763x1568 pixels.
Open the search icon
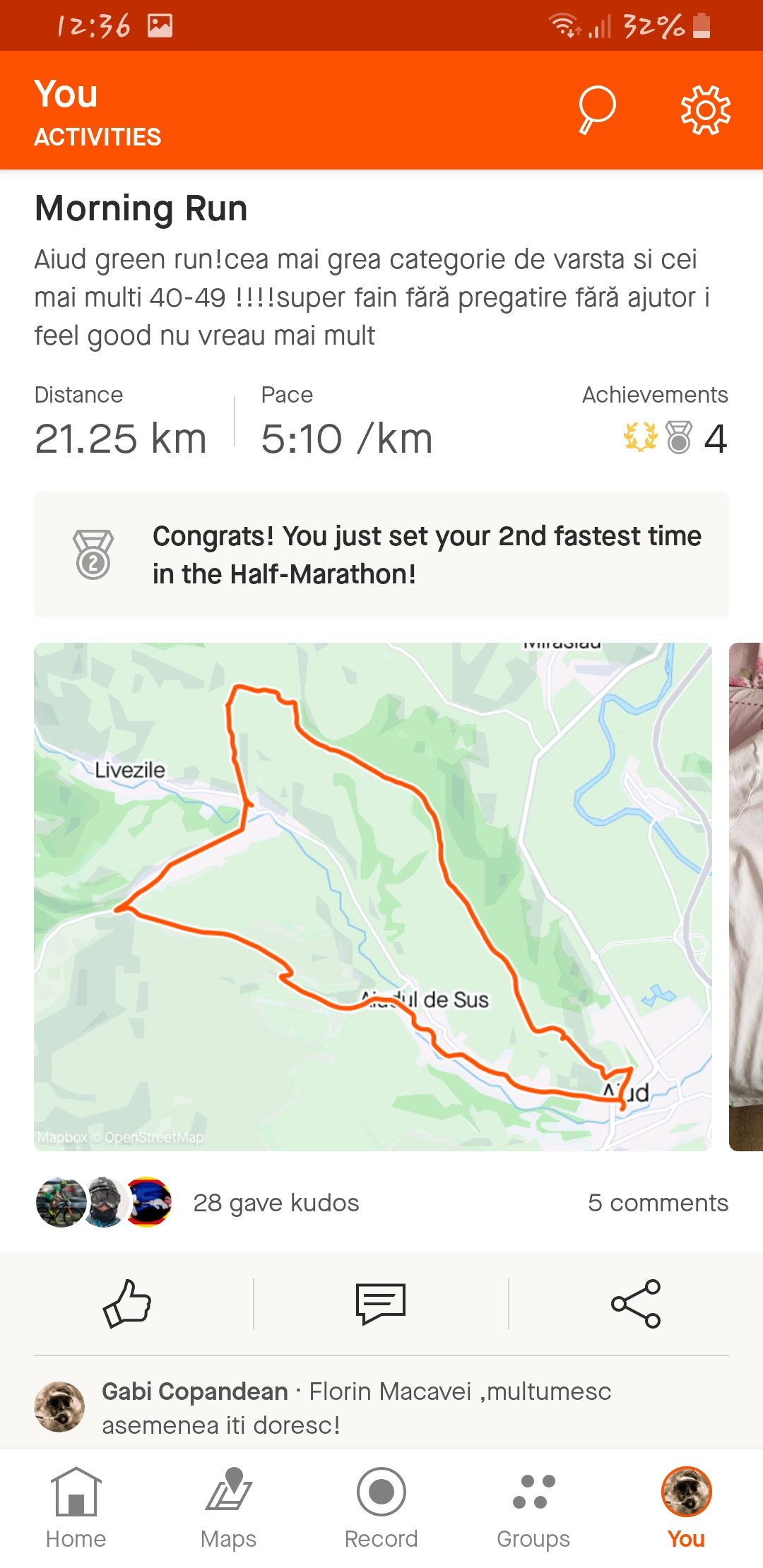(597, 110)
